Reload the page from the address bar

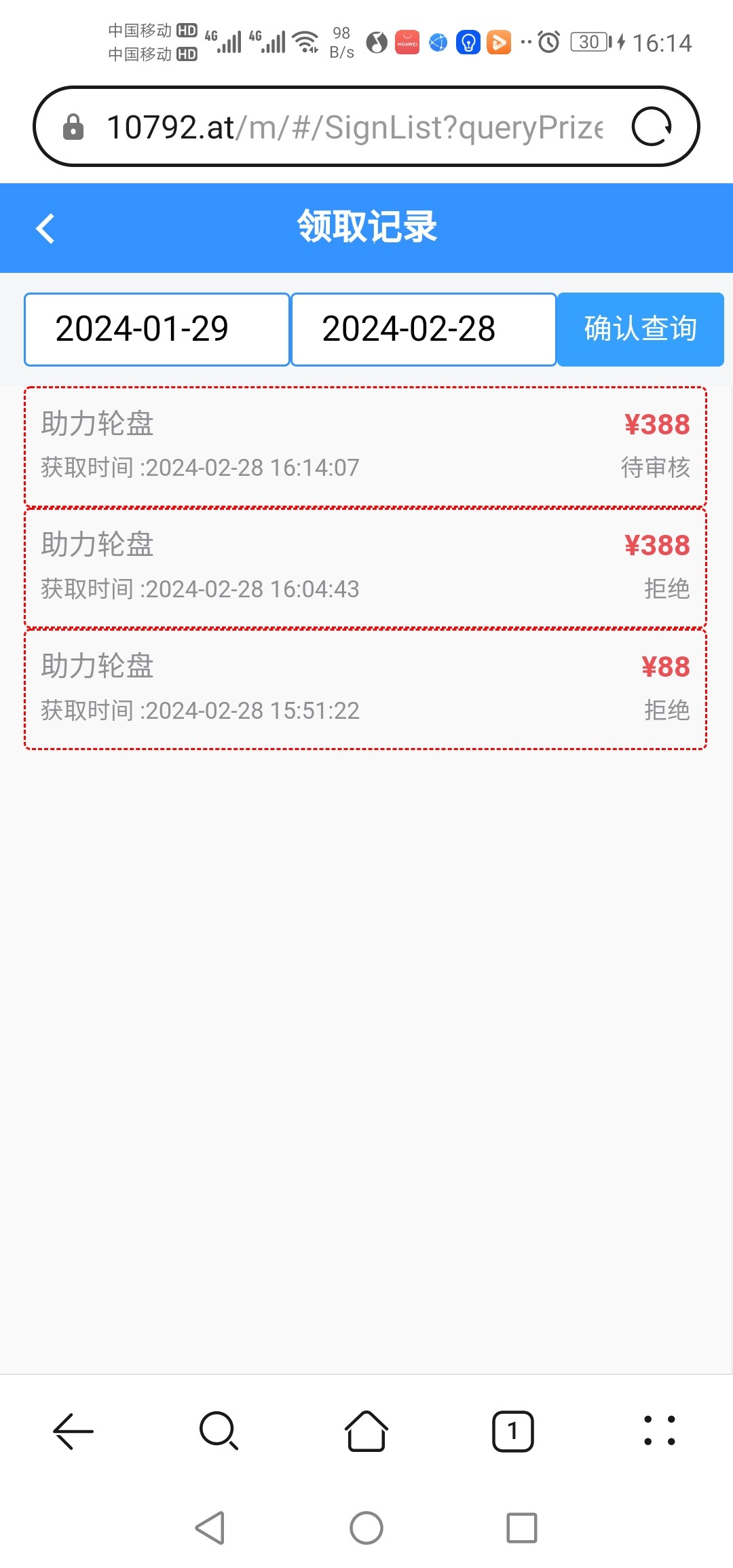(x=652, y=127)
